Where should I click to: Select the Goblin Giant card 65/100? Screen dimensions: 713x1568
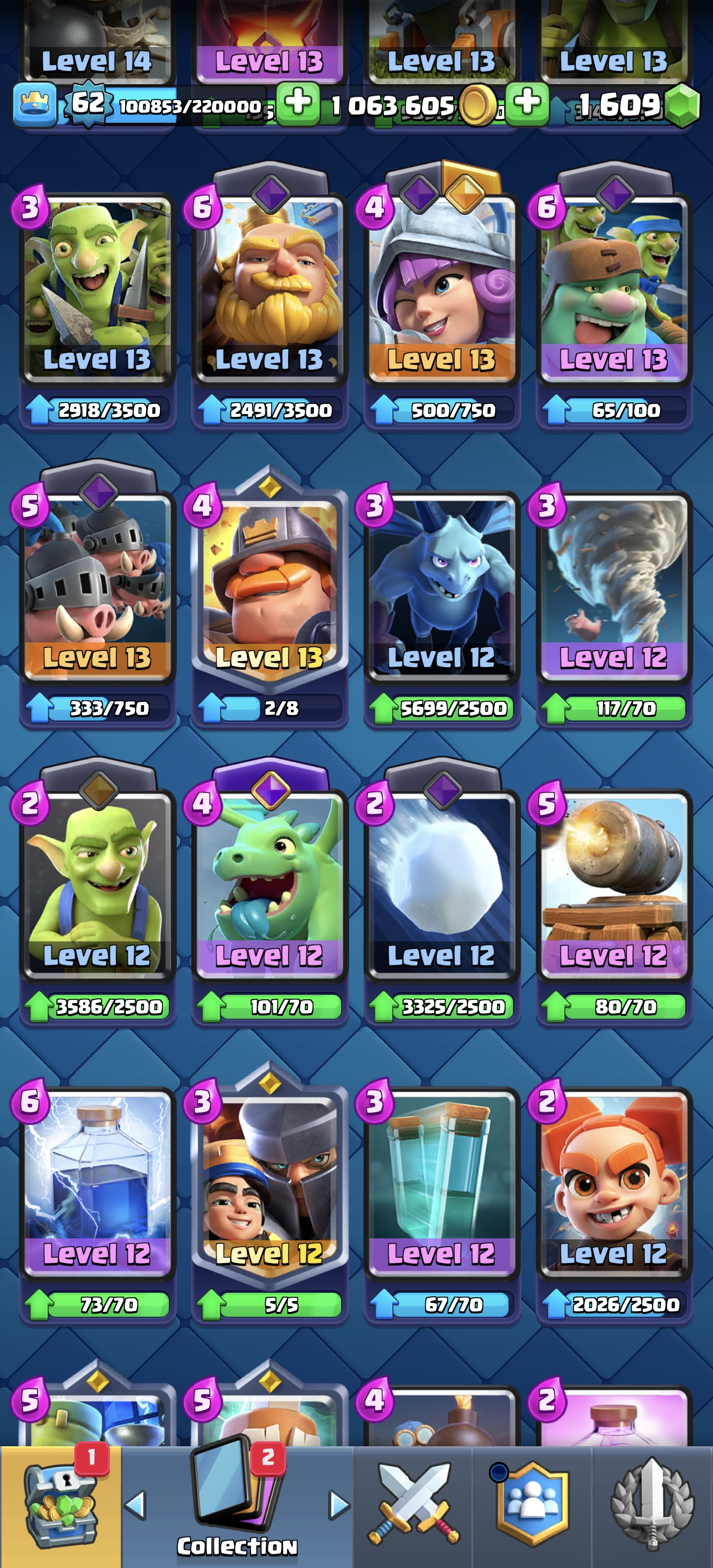tap(614, 289)
